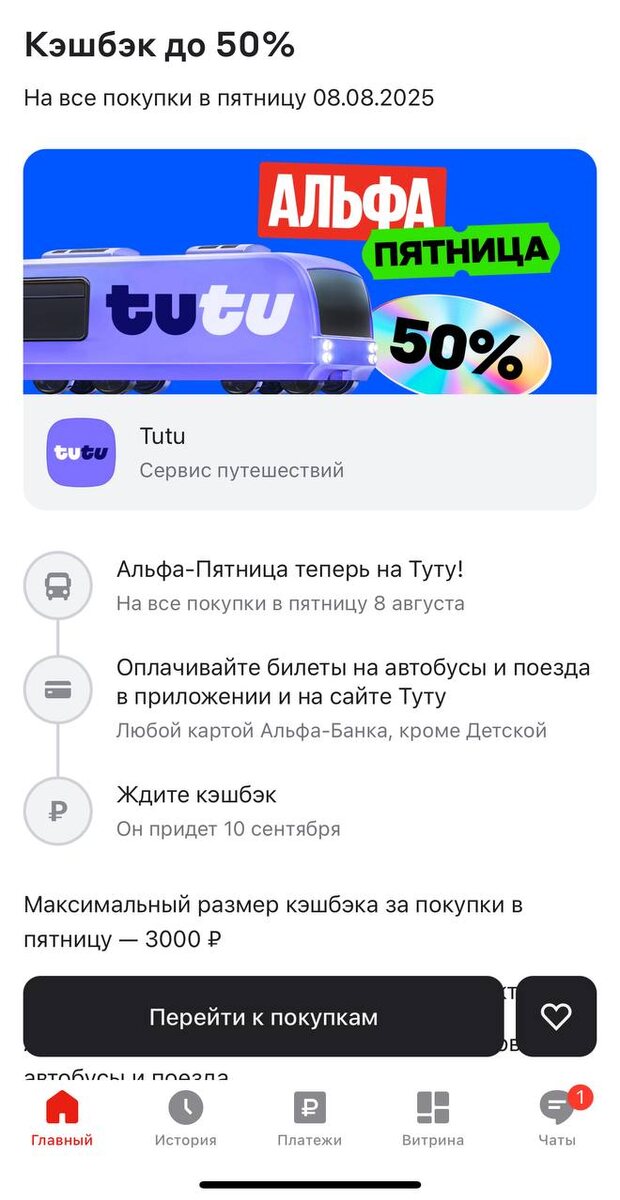This screenshot has height=1200, width=620.
Task: Add this offer to favorites with the heart
Action: click(x=556, y=1017)
